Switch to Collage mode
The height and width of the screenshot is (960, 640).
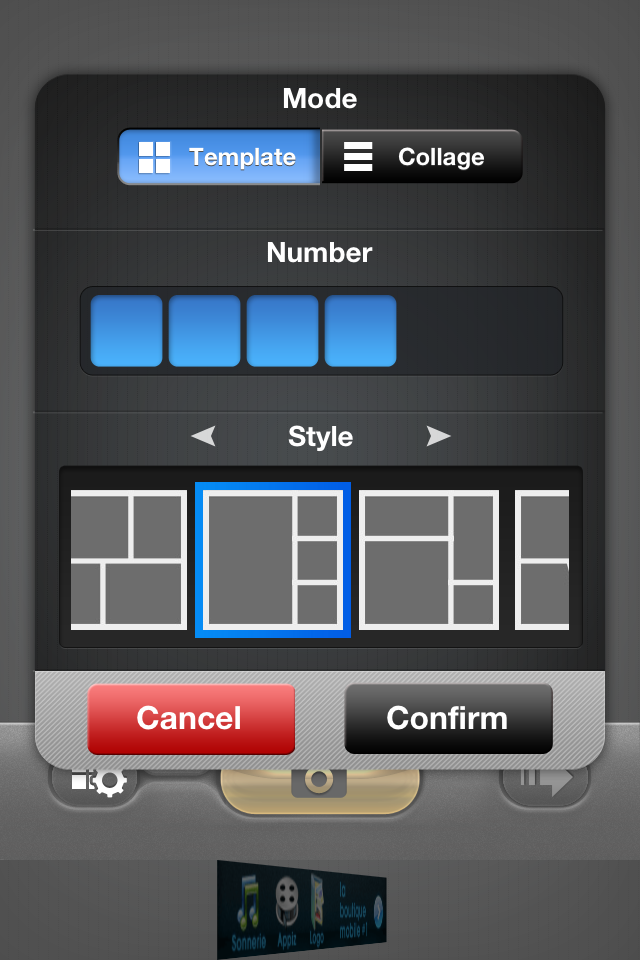click(421, 157)
